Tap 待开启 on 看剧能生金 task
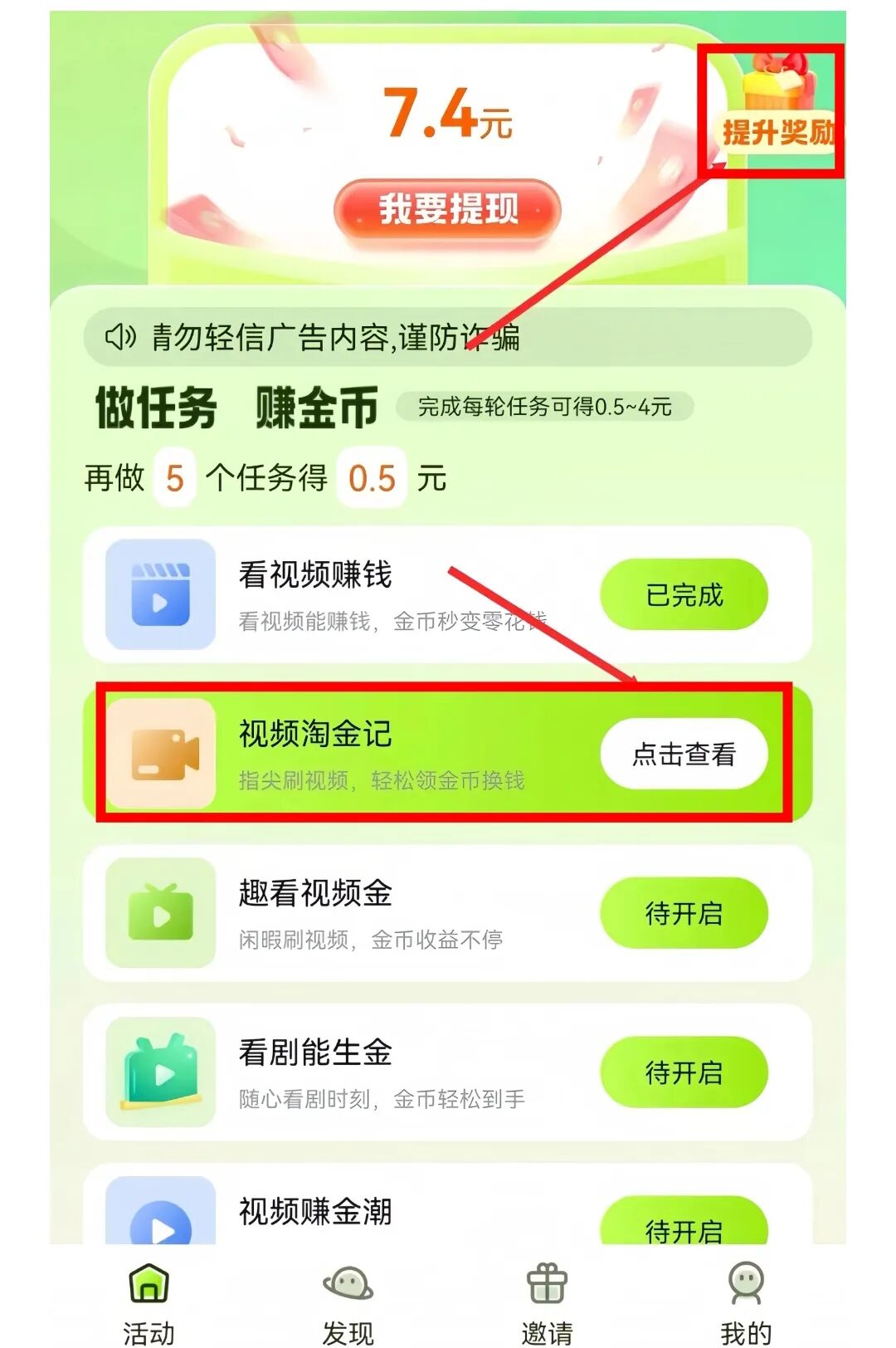The height and width of the screenshot is (1348, 896). [684, 1072]
